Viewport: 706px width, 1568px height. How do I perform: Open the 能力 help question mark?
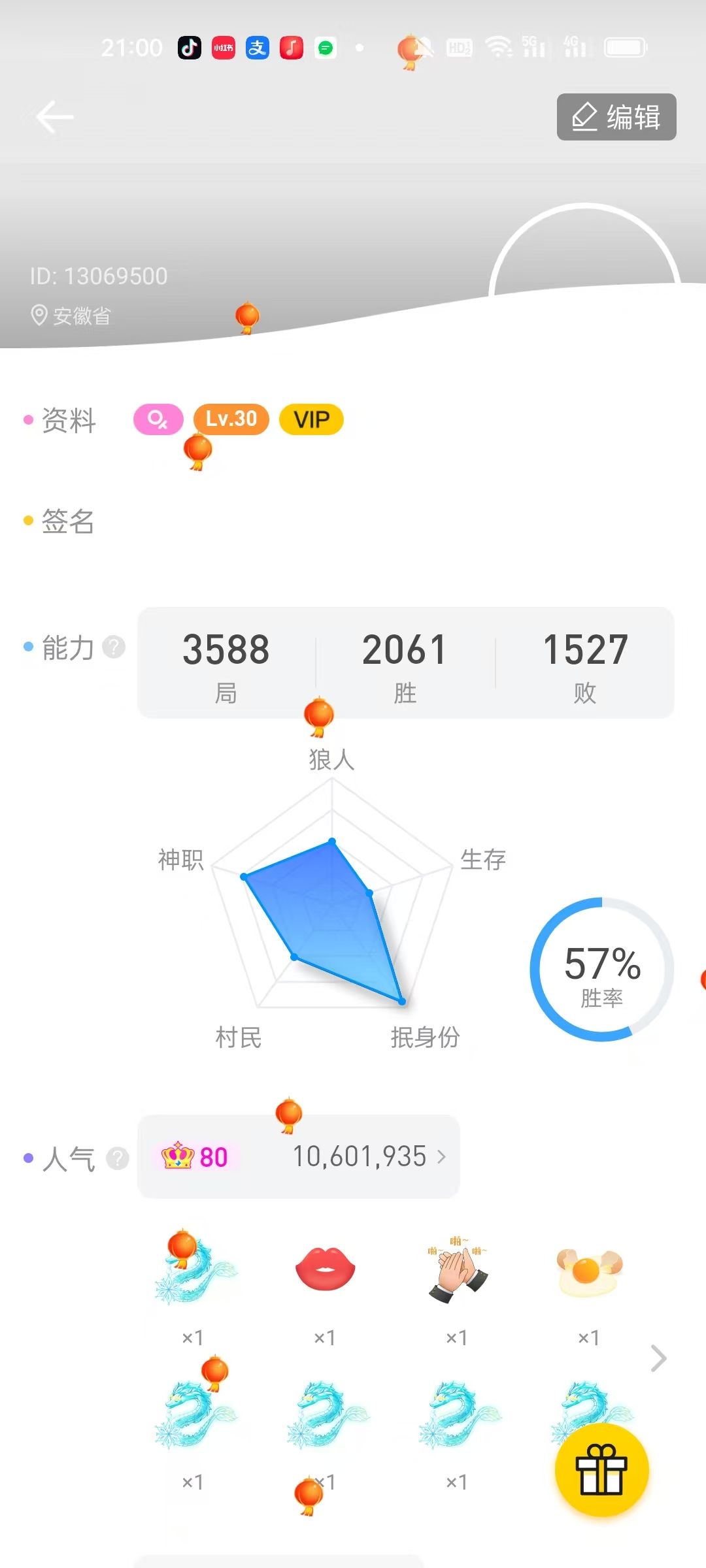click(114, 647)
